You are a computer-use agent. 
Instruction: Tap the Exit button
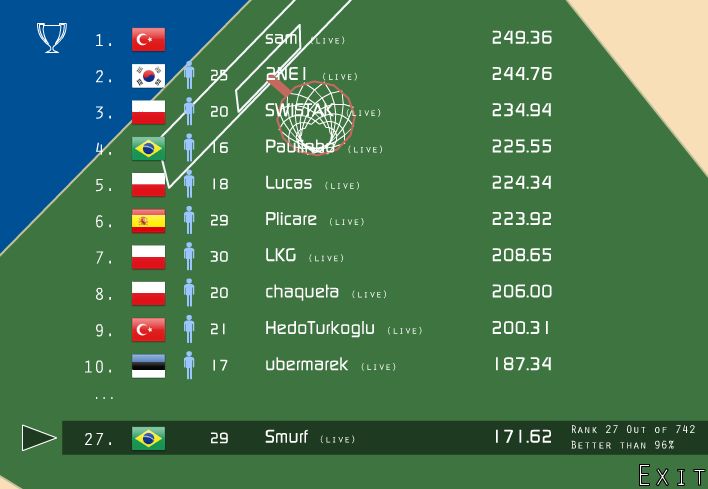coord(671,474)
